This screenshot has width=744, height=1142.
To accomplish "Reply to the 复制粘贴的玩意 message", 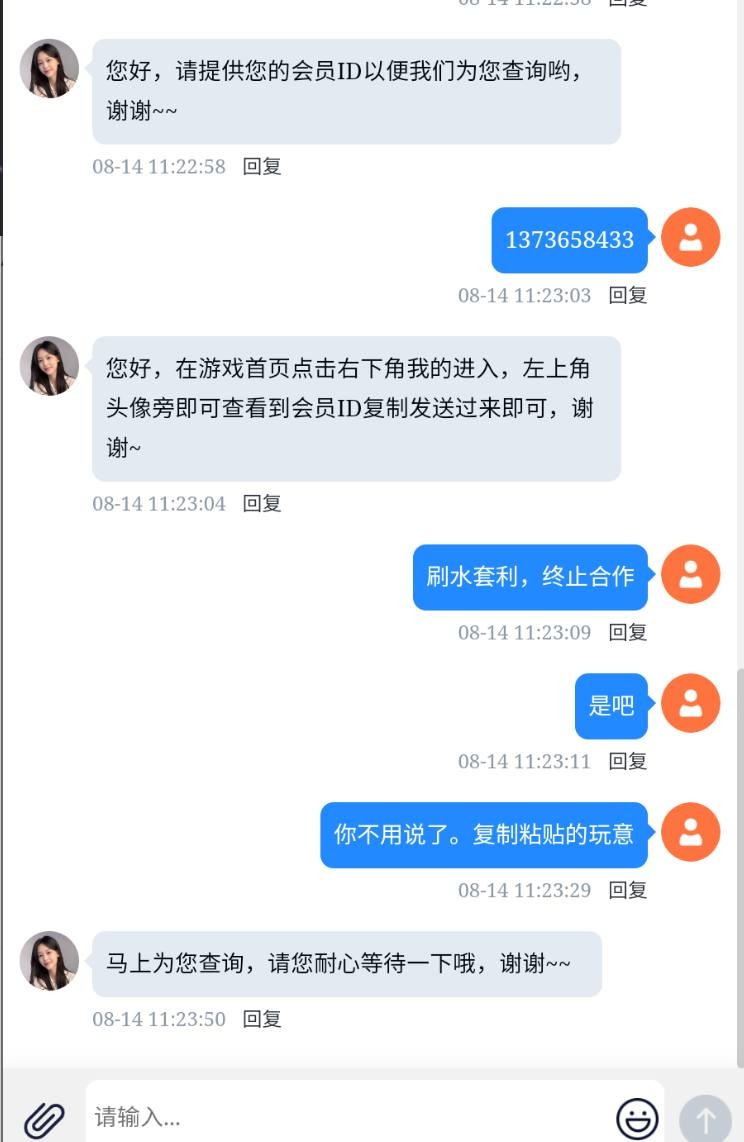I will 628,890.
